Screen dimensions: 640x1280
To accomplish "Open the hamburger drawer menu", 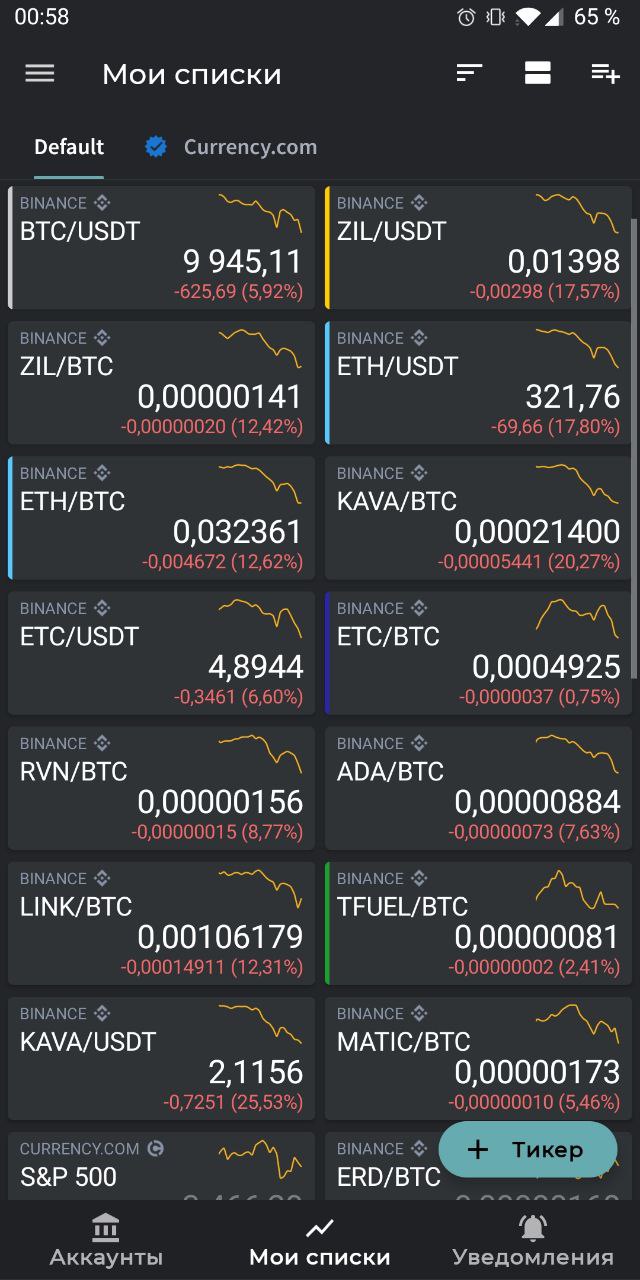I will [x=40, y=73].
